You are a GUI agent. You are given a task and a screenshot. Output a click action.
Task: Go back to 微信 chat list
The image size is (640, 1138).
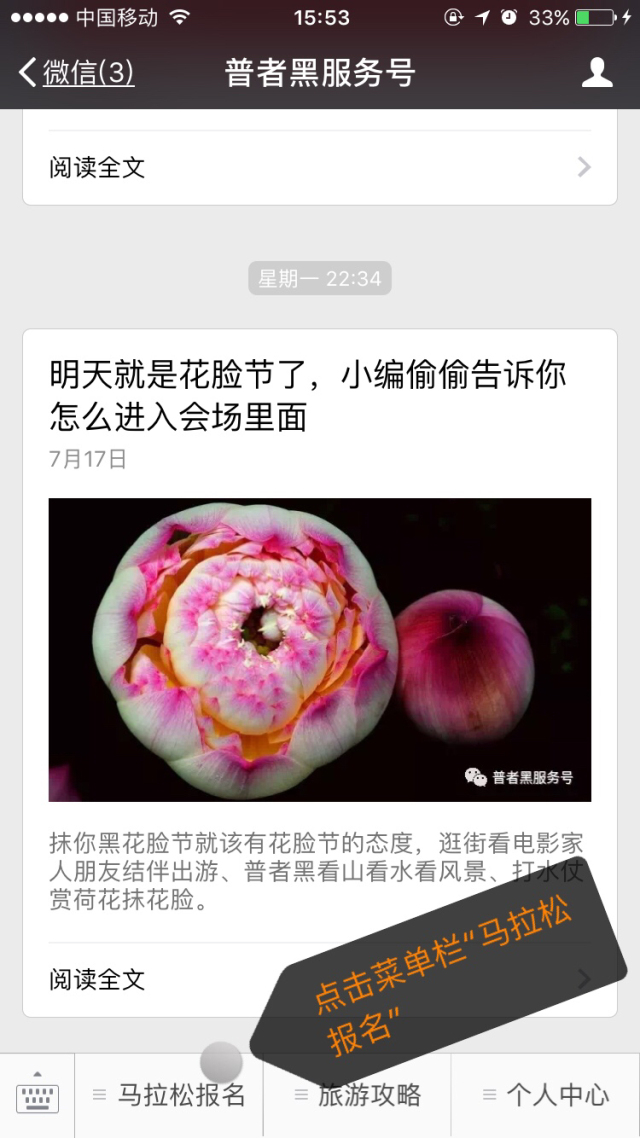(77, 73)
